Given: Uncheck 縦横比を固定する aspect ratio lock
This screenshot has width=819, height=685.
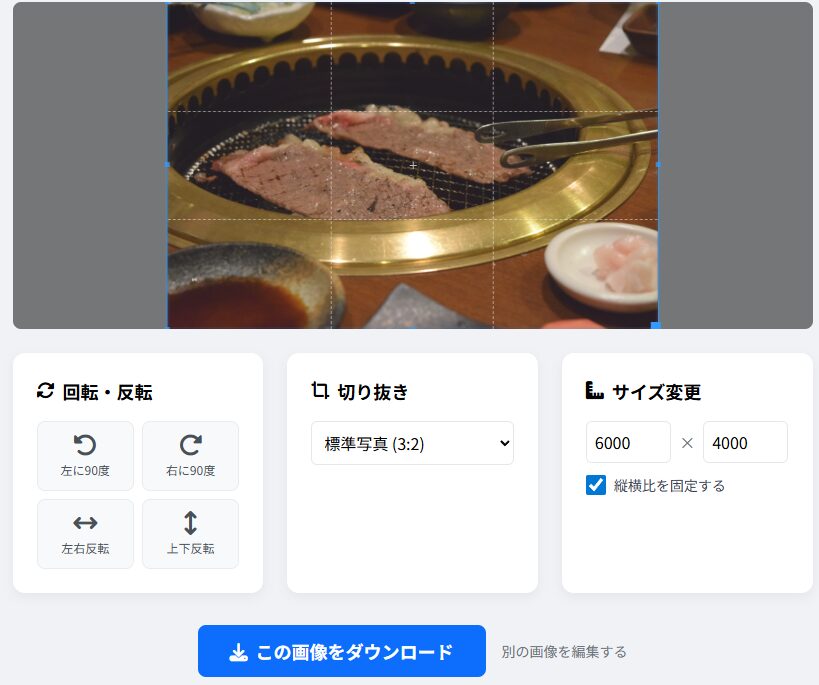Looking at the screenshot, I should tap(596, 485).
